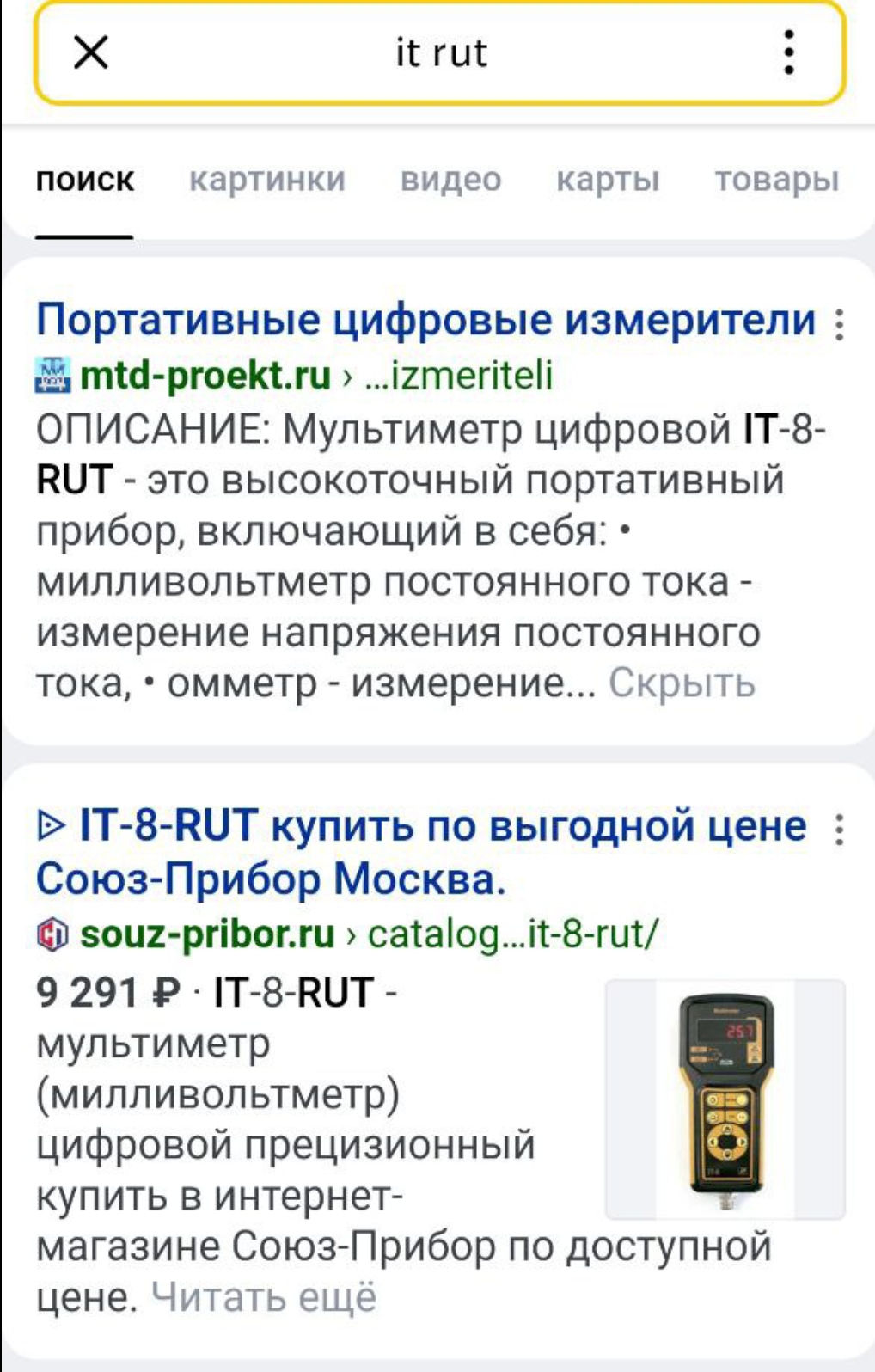
Task: Switch to the картинки tab
Action: click(266, 180)
